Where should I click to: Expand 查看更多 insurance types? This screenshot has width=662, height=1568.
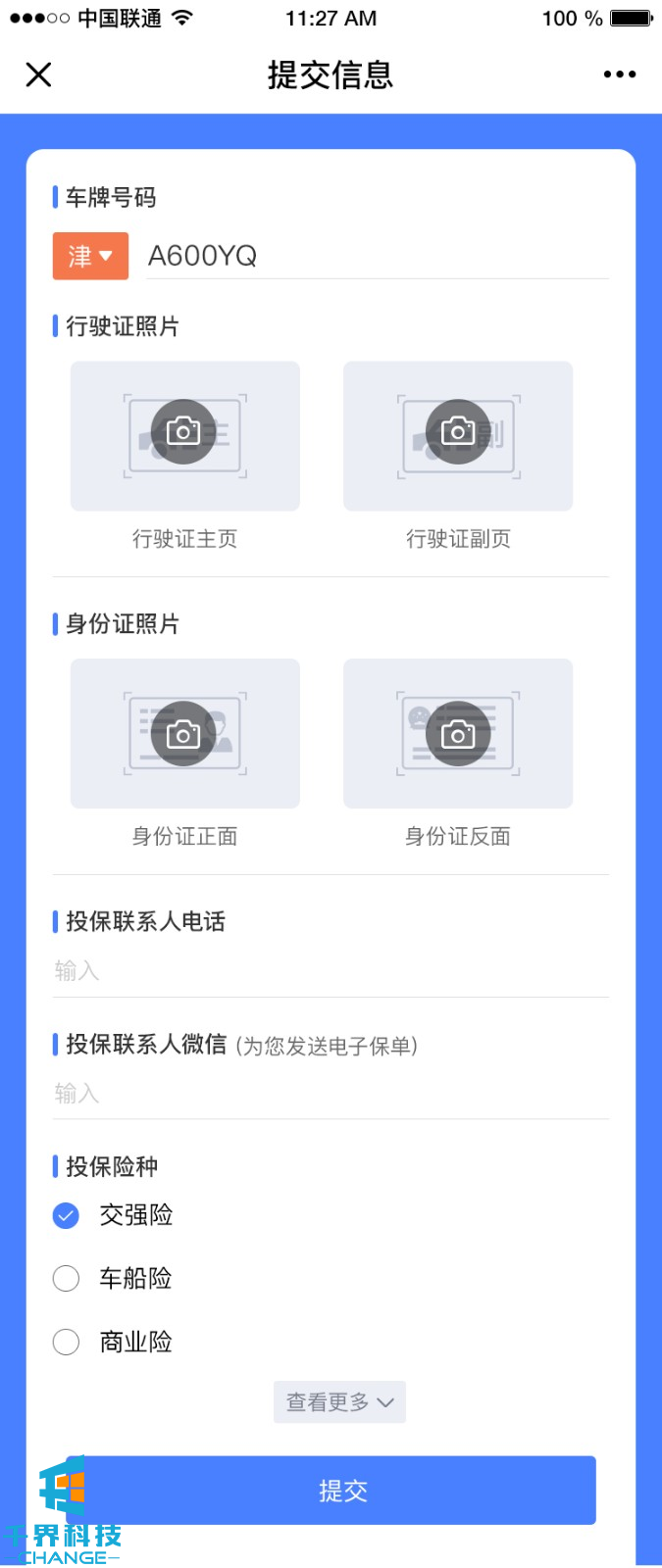339,1402
